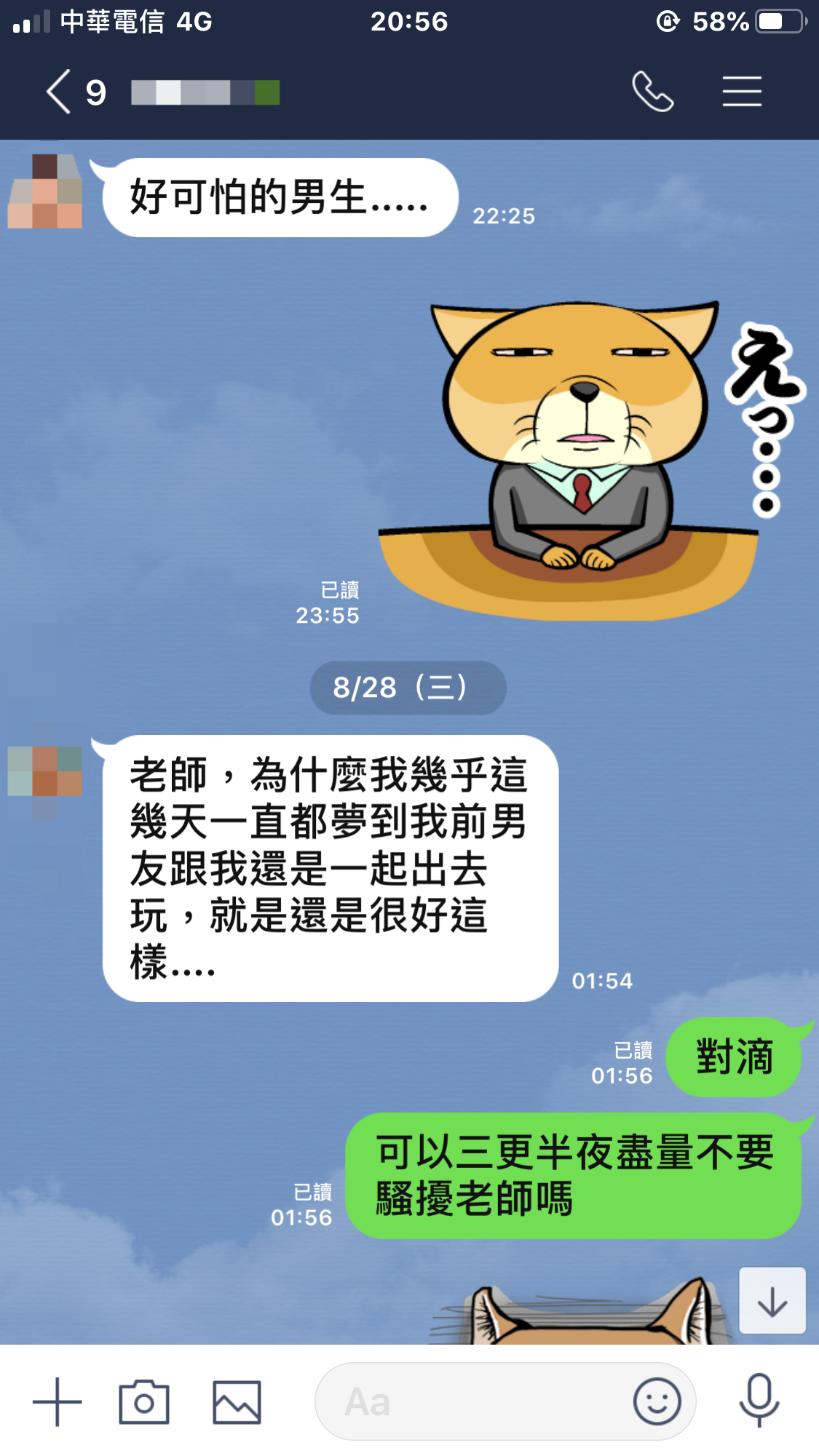Open the emoji and sticker picker
This screenshot has width=819, height=1456.
coord(657,1401)
